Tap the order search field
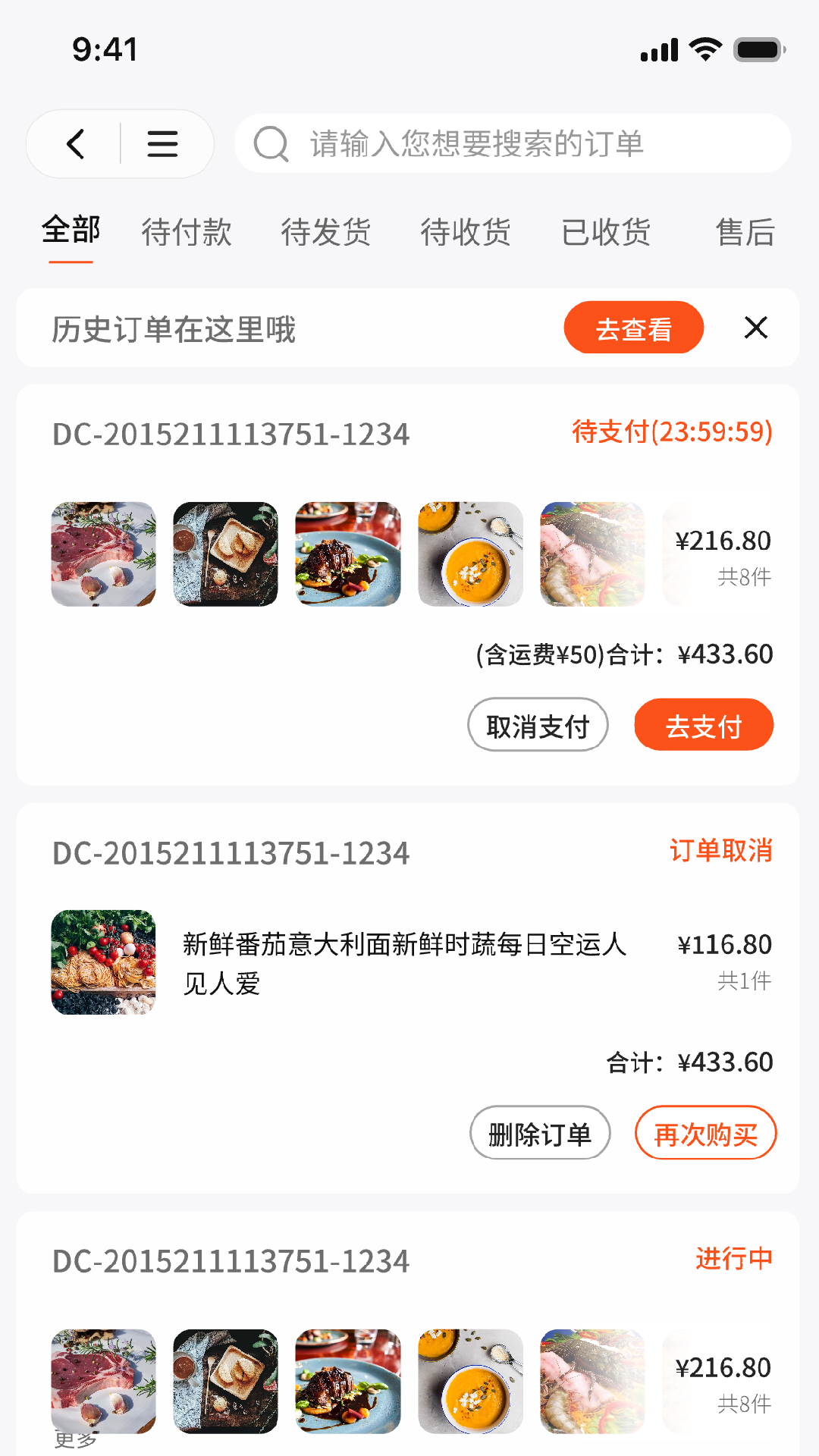This screenshot has height=1456, width=819. point(513,144)
